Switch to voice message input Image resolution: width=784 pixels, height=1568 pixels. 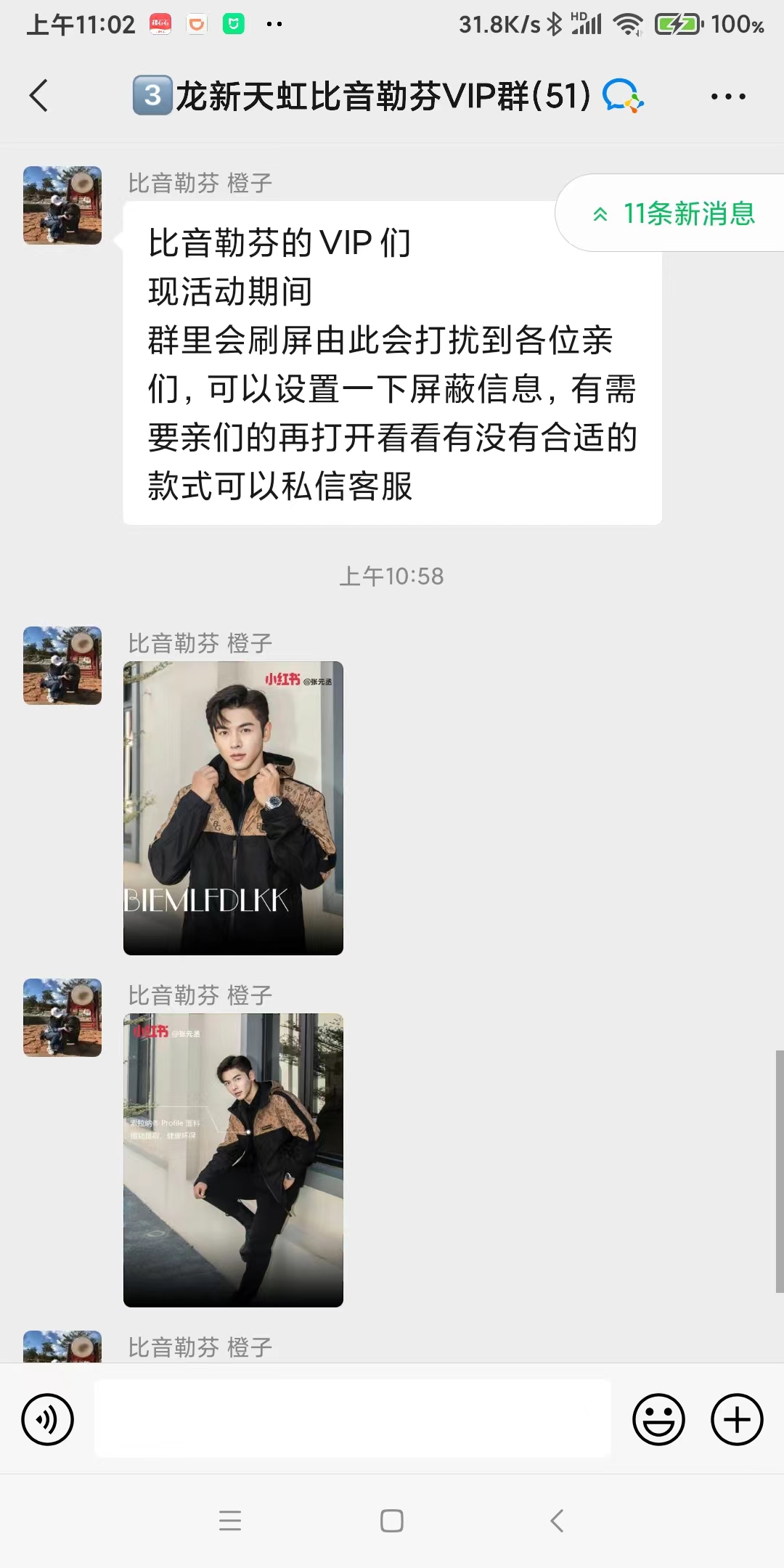[x=48, y=1419]
